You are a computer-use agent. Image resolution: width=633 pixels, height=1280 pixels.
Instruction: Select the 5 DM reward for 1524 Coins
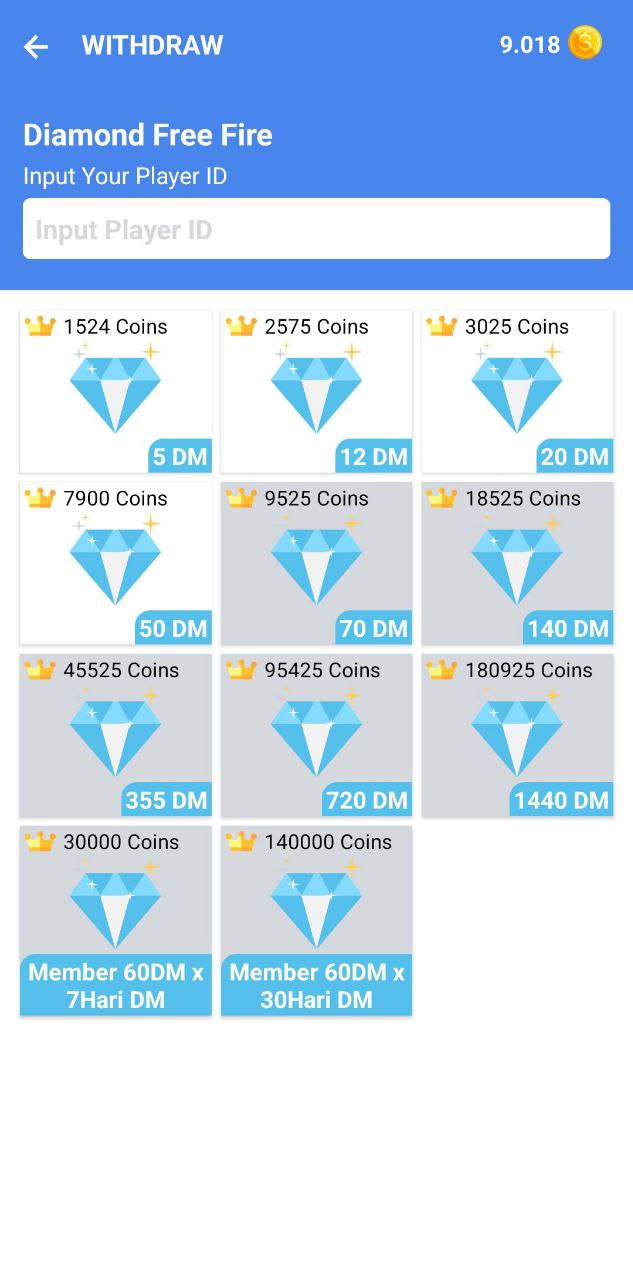click(x=116, y=391)
